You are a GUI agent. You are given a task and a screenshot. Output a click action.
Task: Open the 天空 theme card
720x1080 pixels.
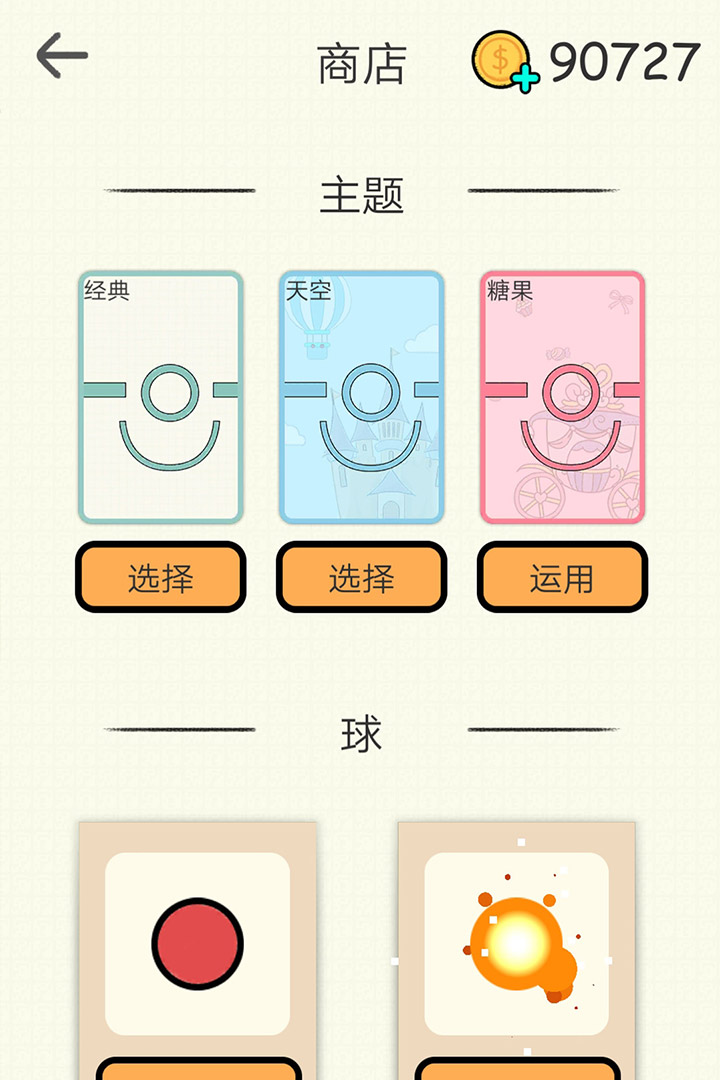[361, 397]
